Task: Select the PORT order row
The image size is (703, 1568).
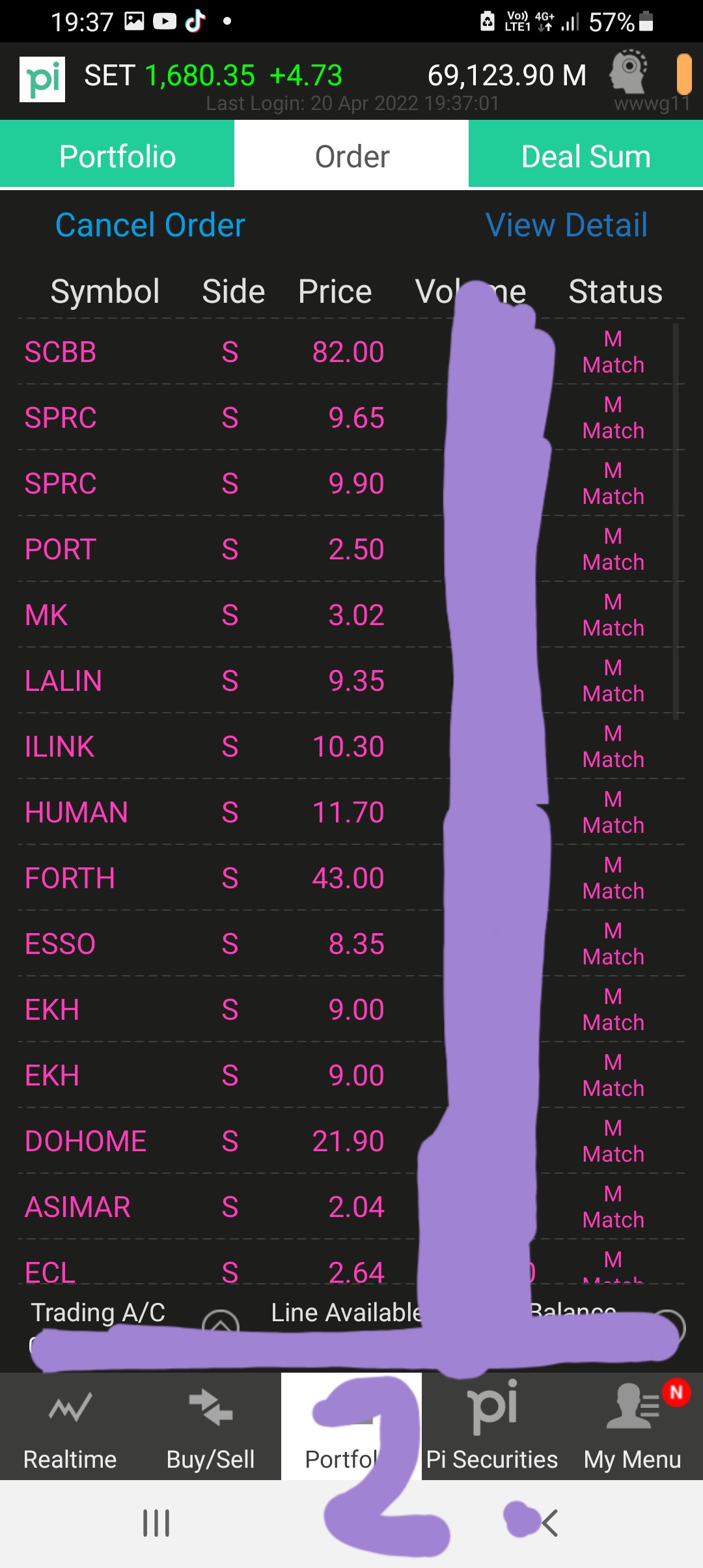Action: coord(351,549)
